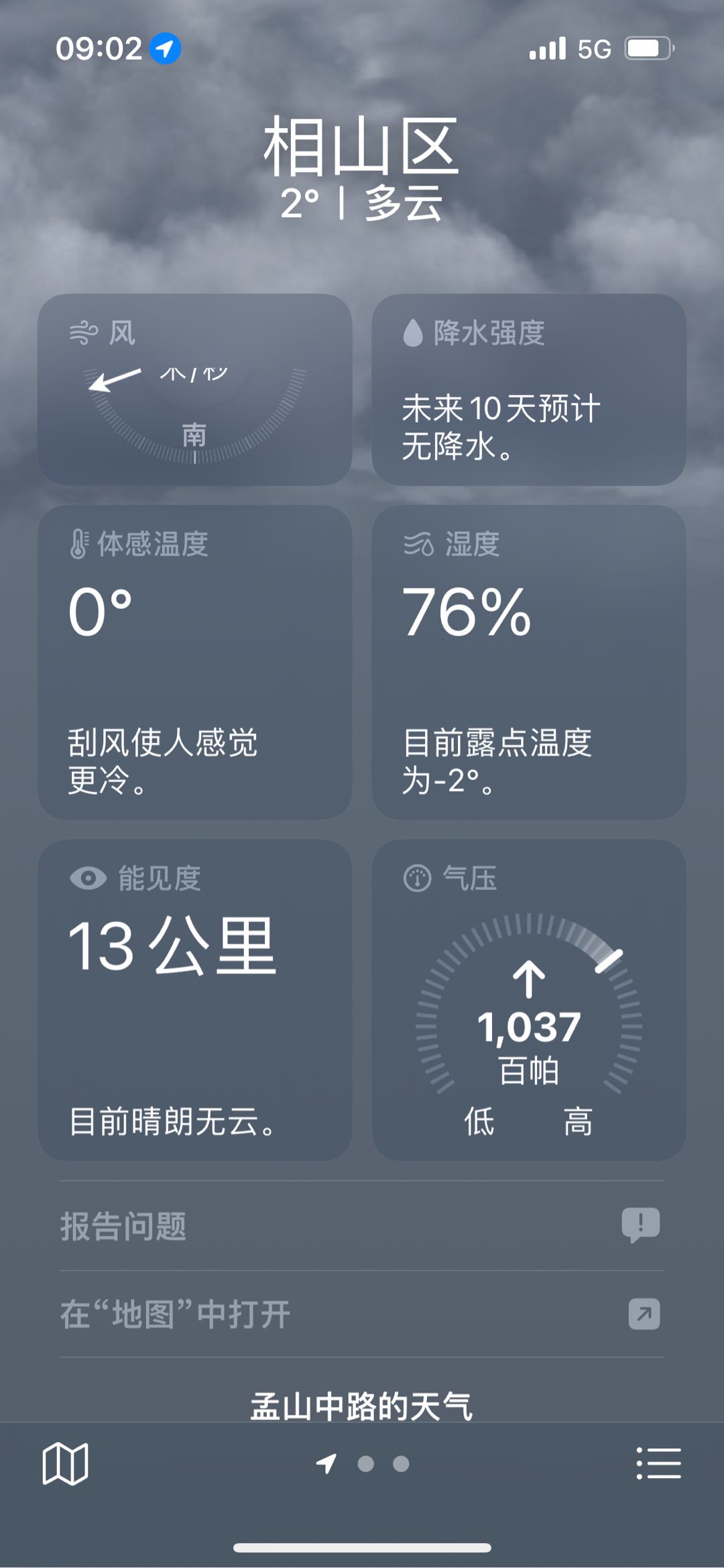Open the 气压 pressure card
This screenshot has width=724, height=1568.
pos(528,1000)
